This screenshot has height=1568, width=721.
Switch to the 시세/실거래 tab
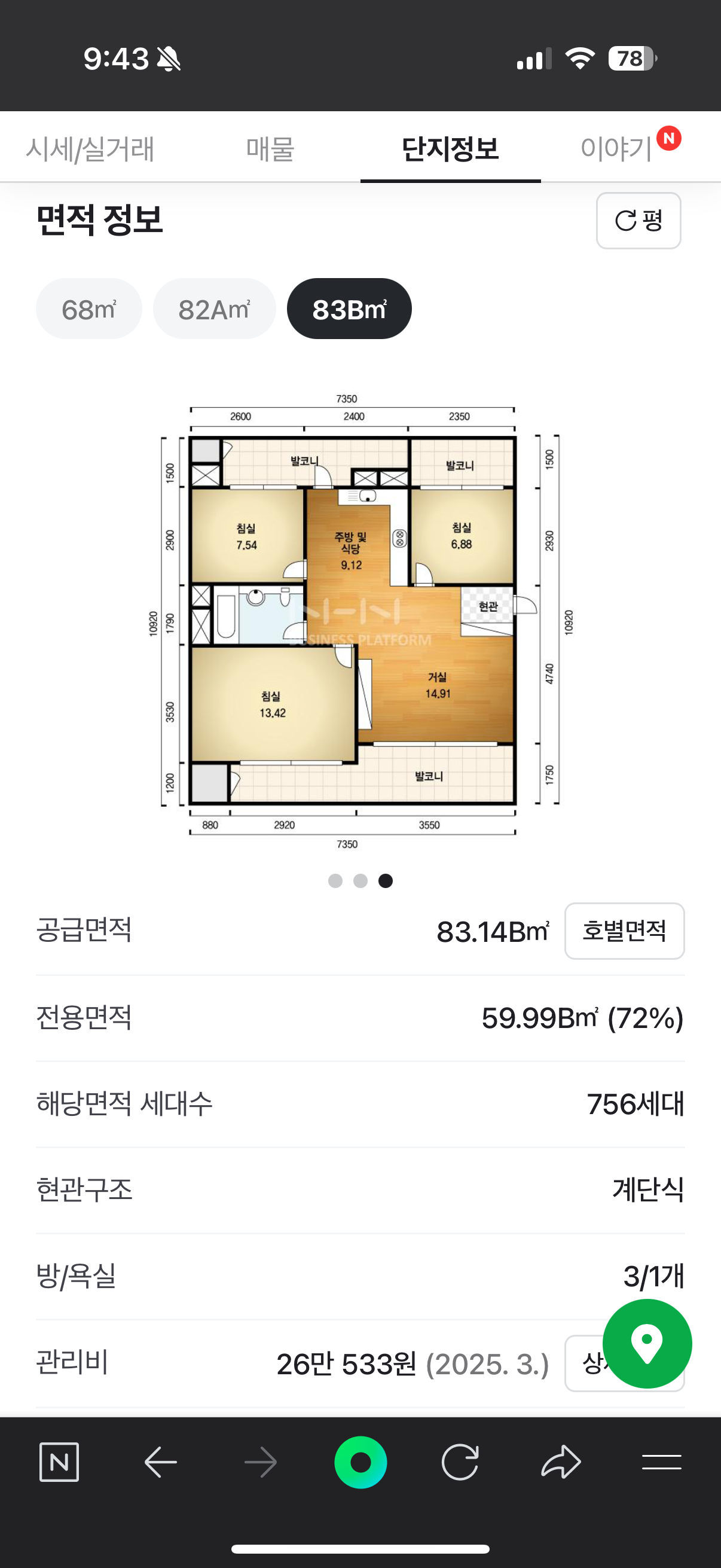tap(90, 148)
